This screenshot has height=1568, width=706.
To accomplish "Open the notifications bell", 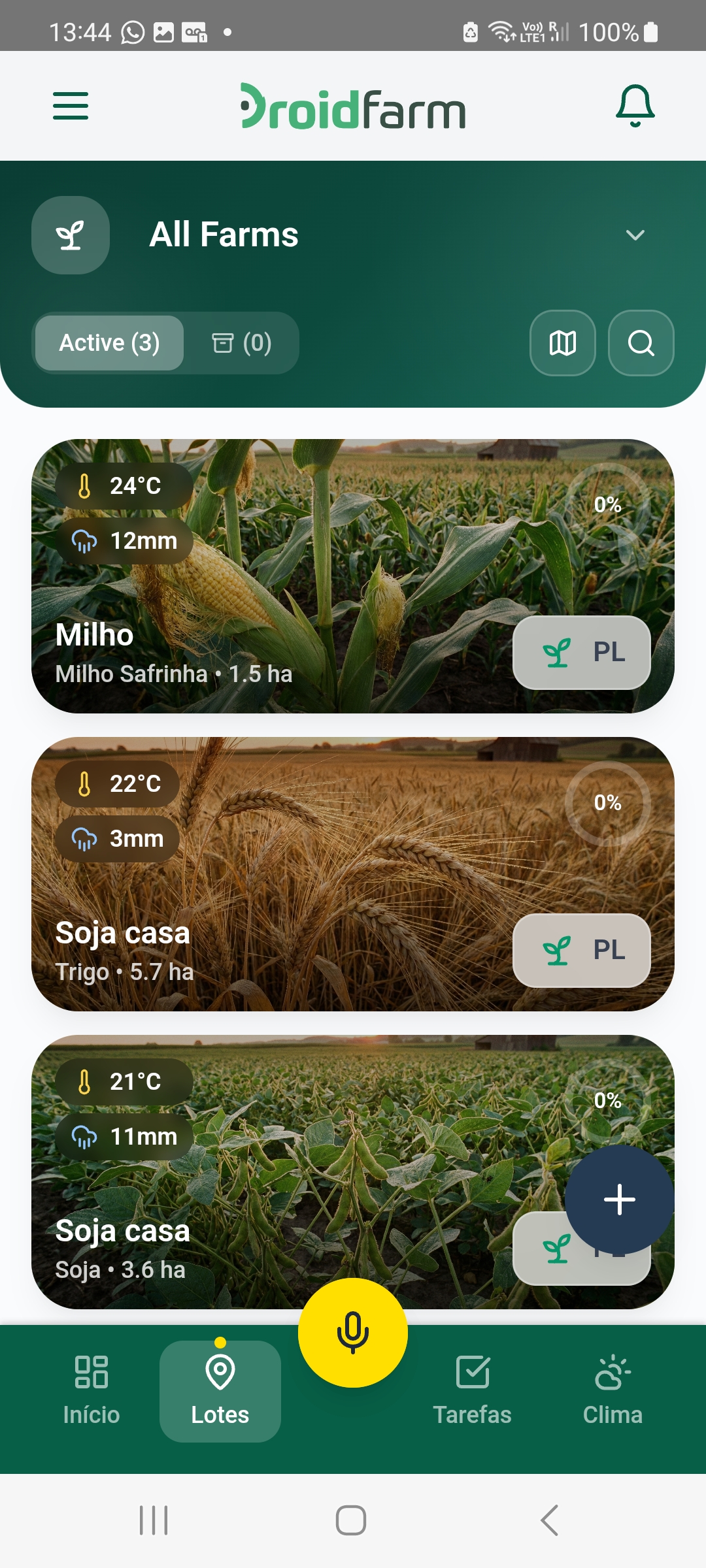I will click(x=634, y=106).
